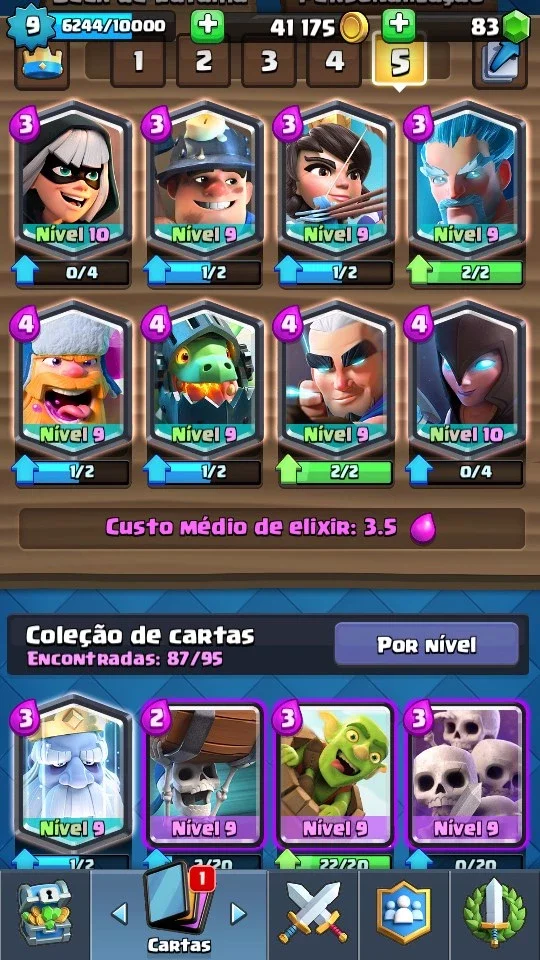Go to the battle tab with crossed swords
This screenshot has width=540, height=960.
313,912
